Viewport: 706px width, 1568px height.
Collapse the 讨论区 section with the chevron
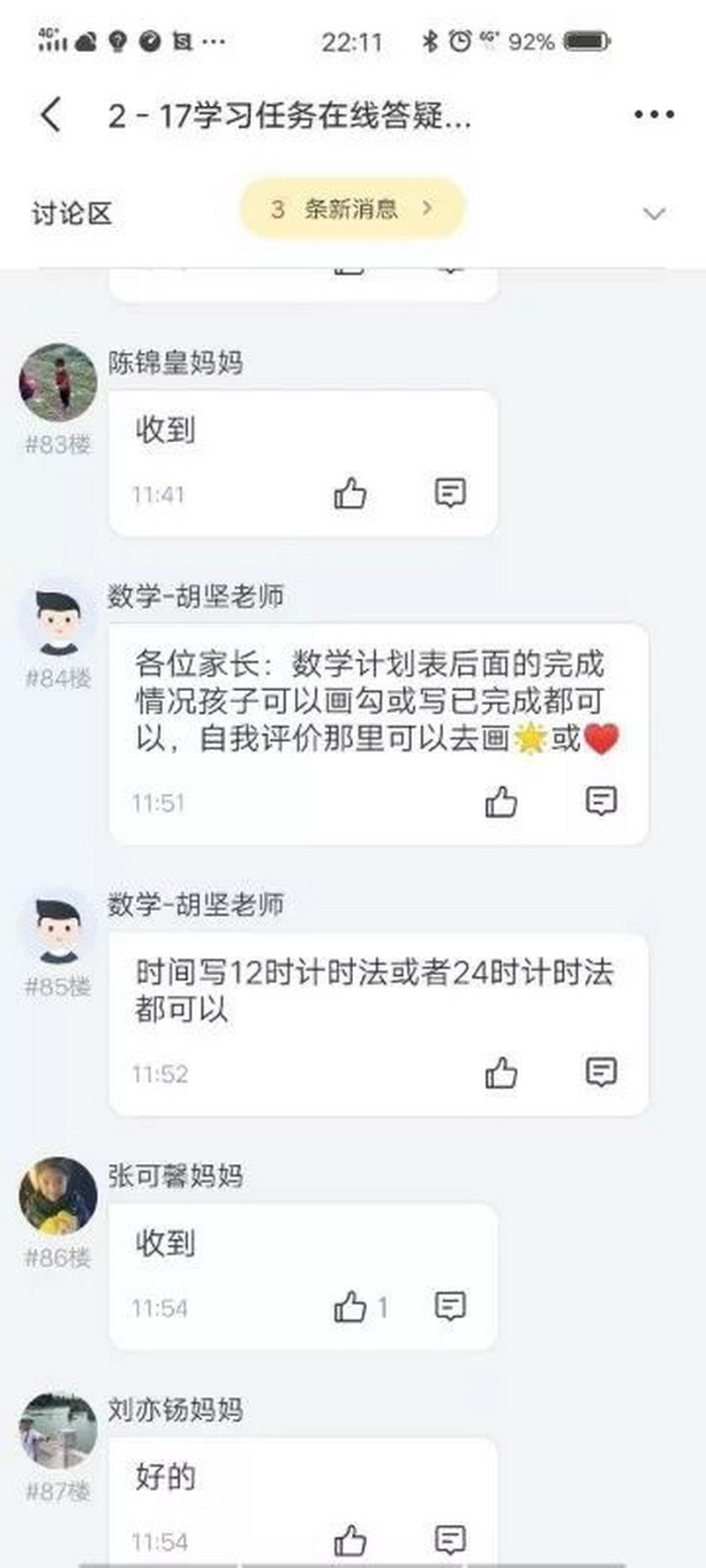[654, 214]
